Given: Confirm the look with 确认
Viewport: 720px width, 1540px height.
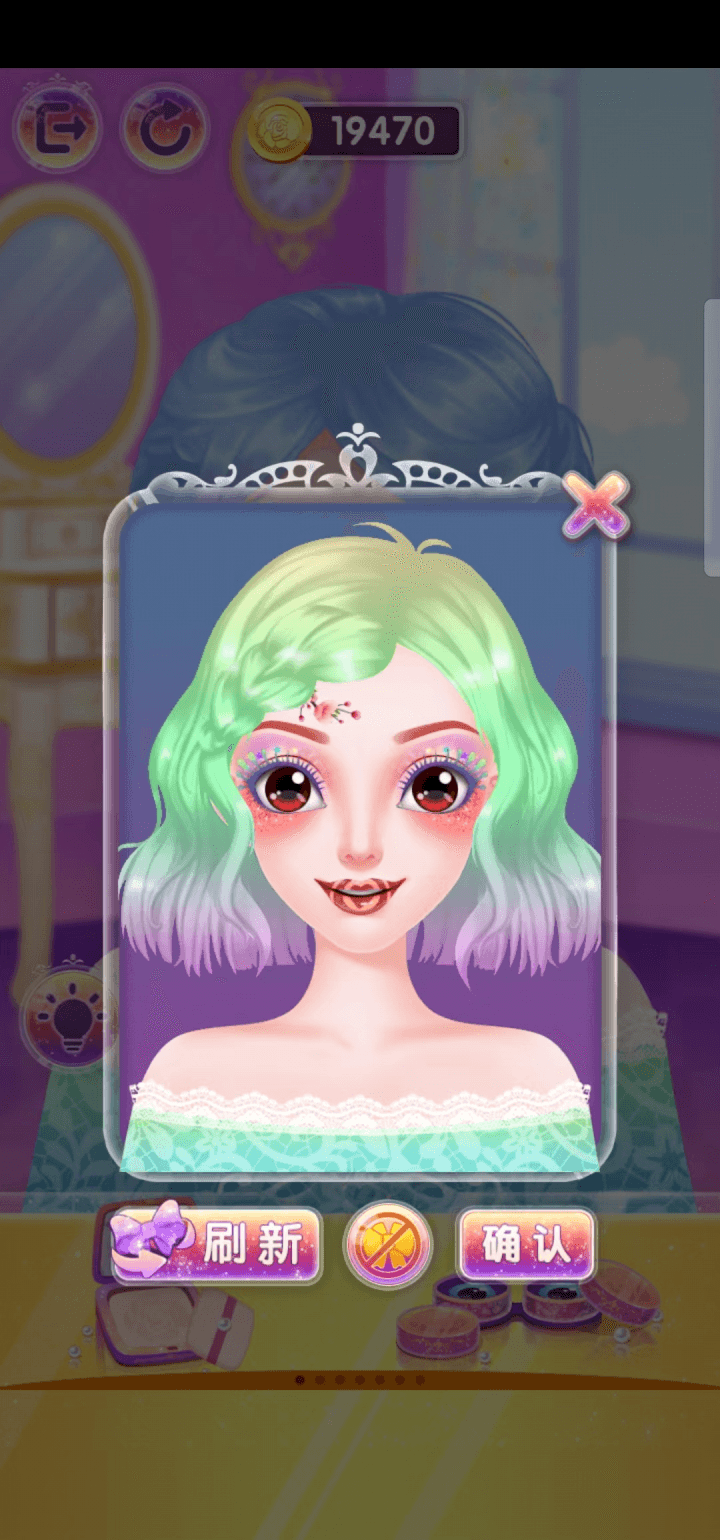Looking at the screenshot, I should [527, 1245].
